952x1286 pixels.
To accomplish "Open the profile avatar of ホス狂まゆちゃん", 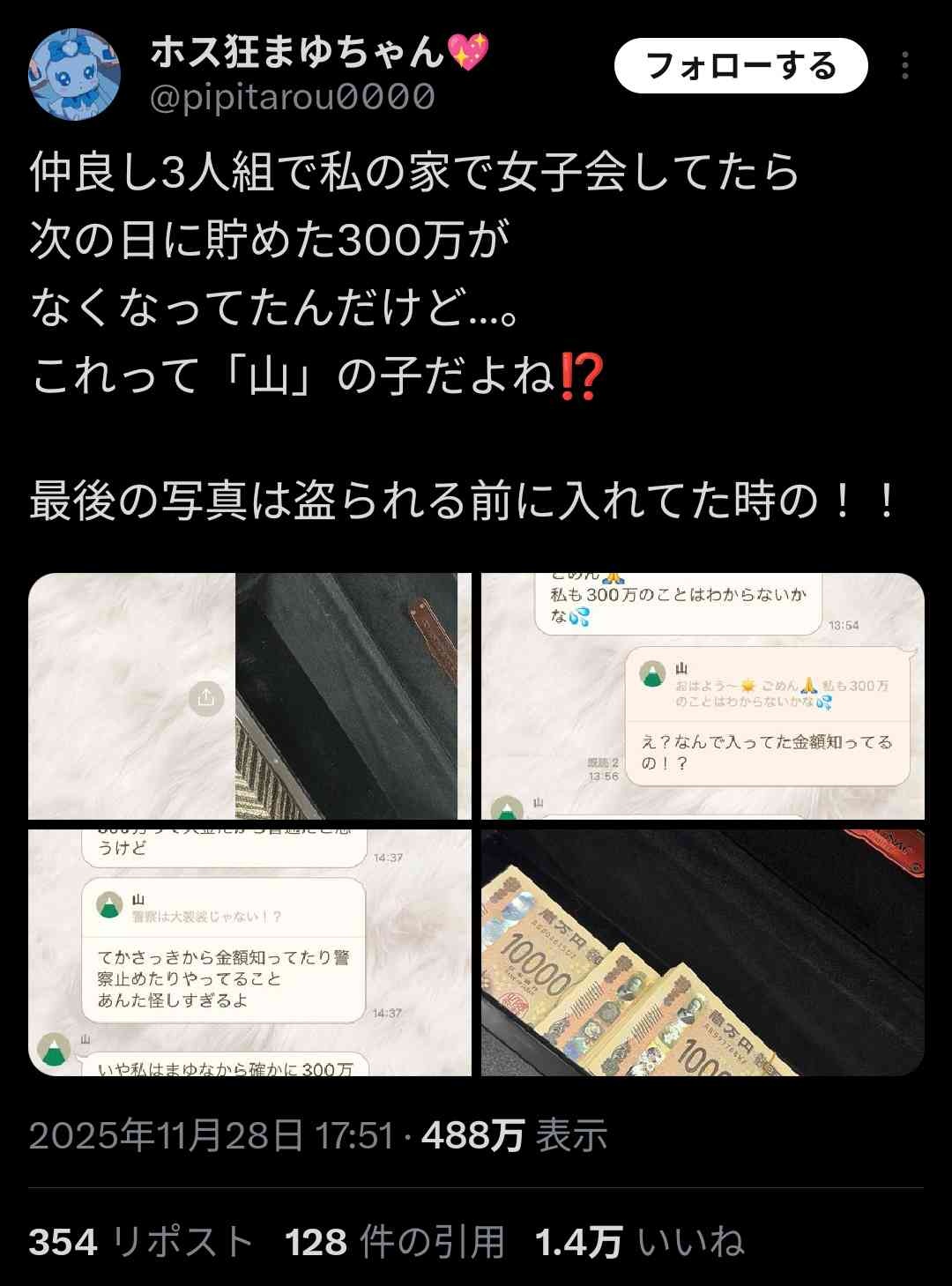I will [75, 74].
